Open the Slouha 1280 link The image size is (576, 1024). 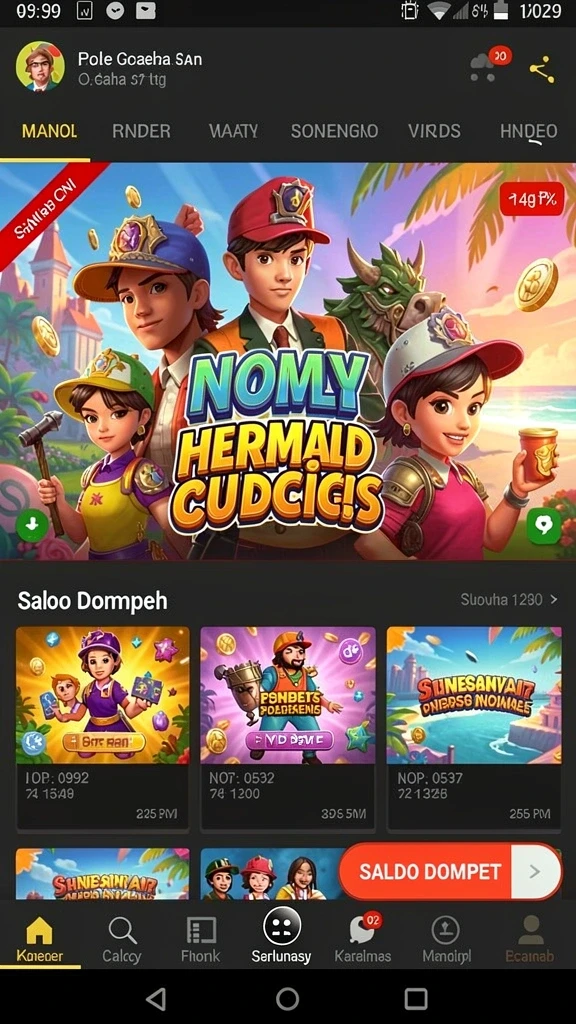(x=509, y=600)
